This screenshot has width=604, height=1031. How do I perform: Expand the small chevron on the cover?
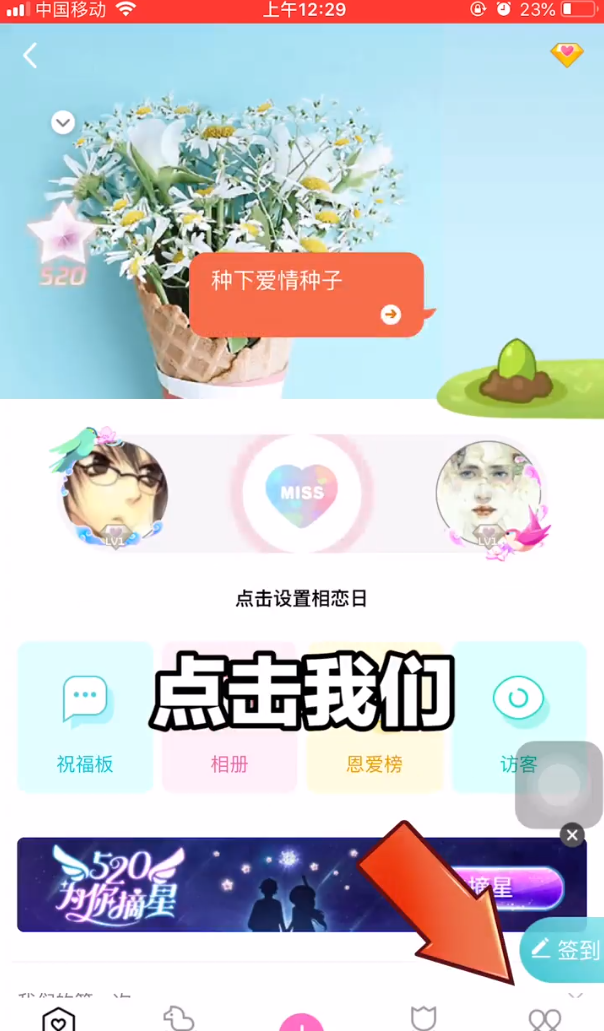click(x=63, y=122)
